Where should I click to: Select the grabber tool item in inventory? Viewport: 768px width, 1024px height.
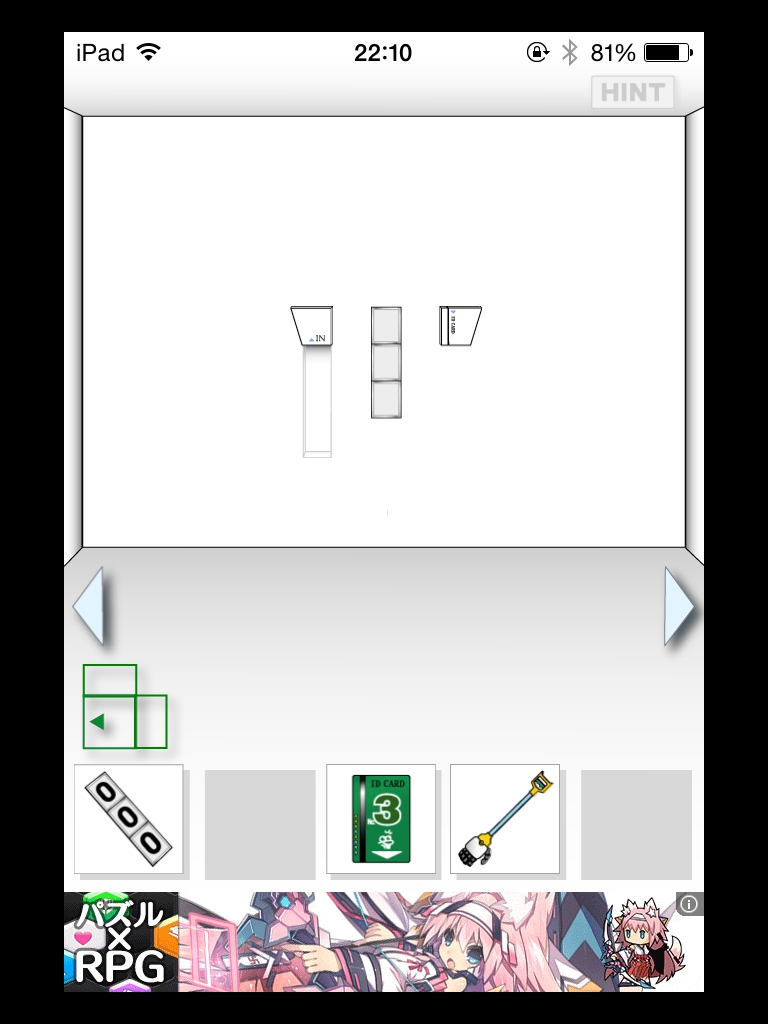(505, 819)
